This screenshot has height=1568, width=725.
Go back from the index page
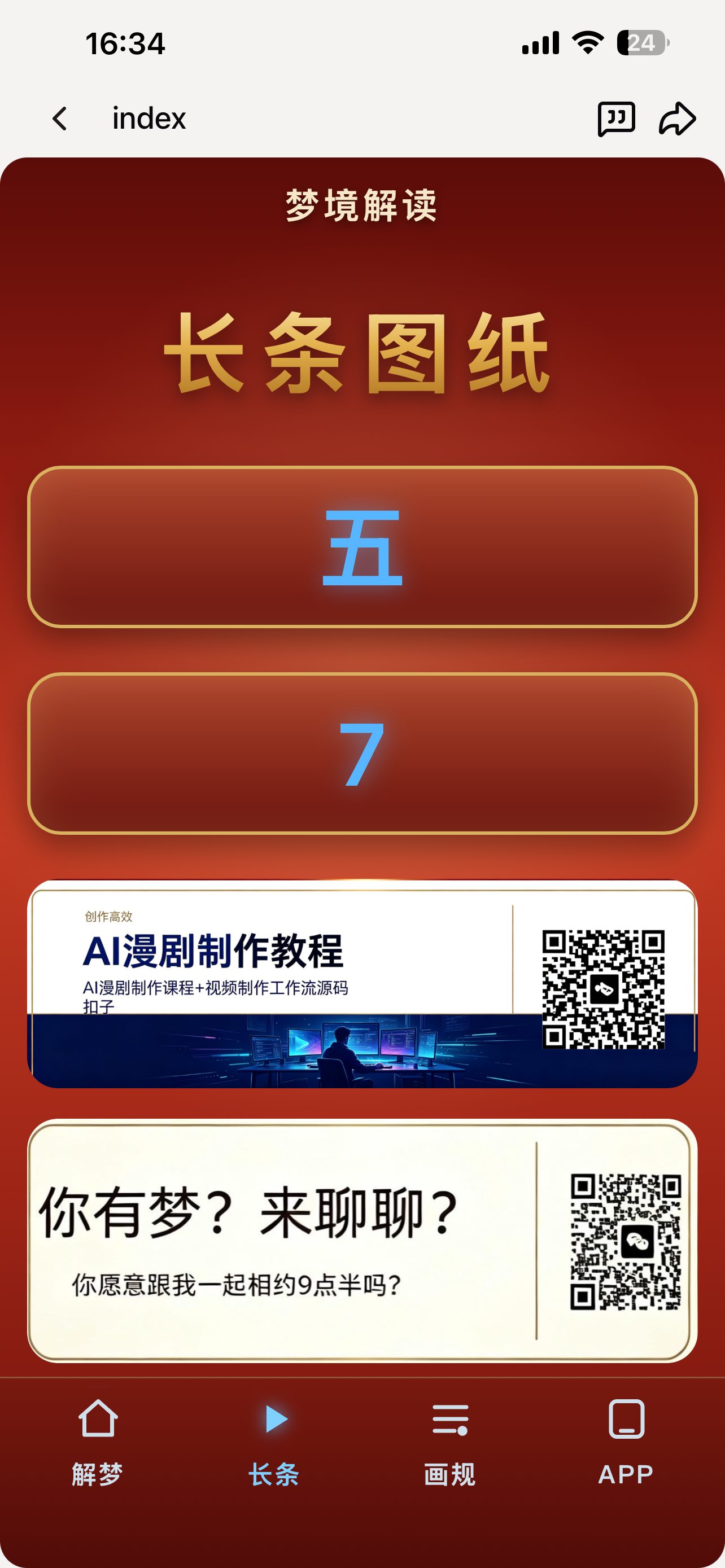tap(60, 118)
